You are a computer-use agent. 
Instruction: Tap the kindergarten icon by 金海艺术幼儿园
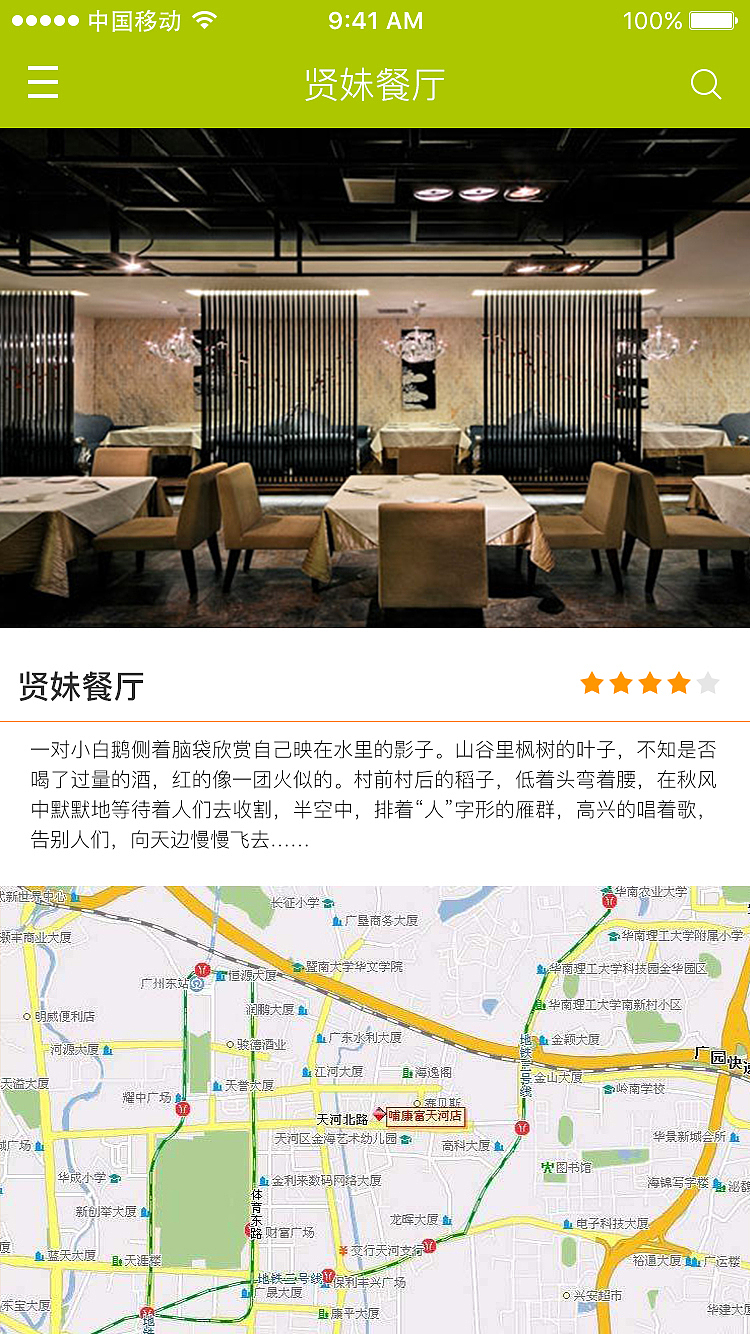[406, 1139]
